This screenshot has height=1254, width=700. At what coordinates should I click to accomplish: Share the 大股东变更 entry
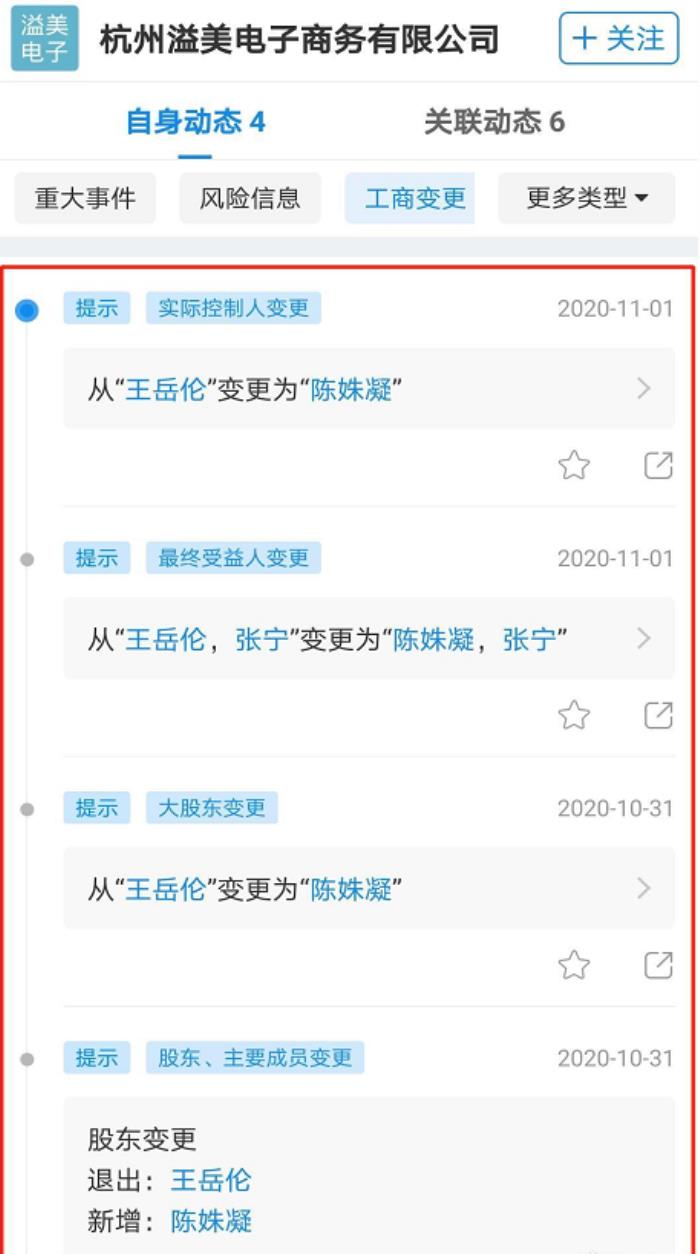[x=658, y=965]
